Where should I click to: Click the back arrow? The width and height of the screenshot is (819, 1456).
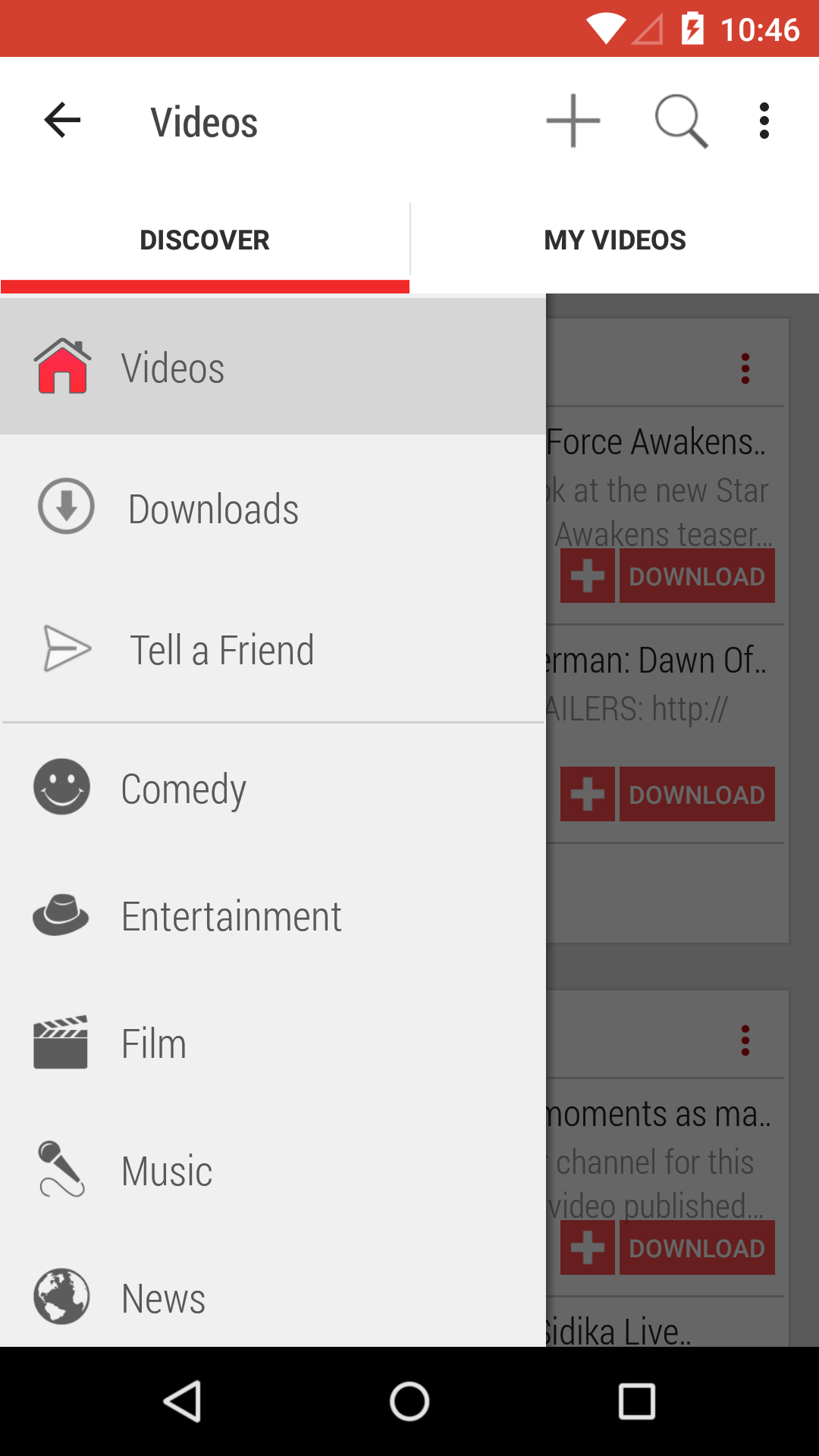[61, 121]
